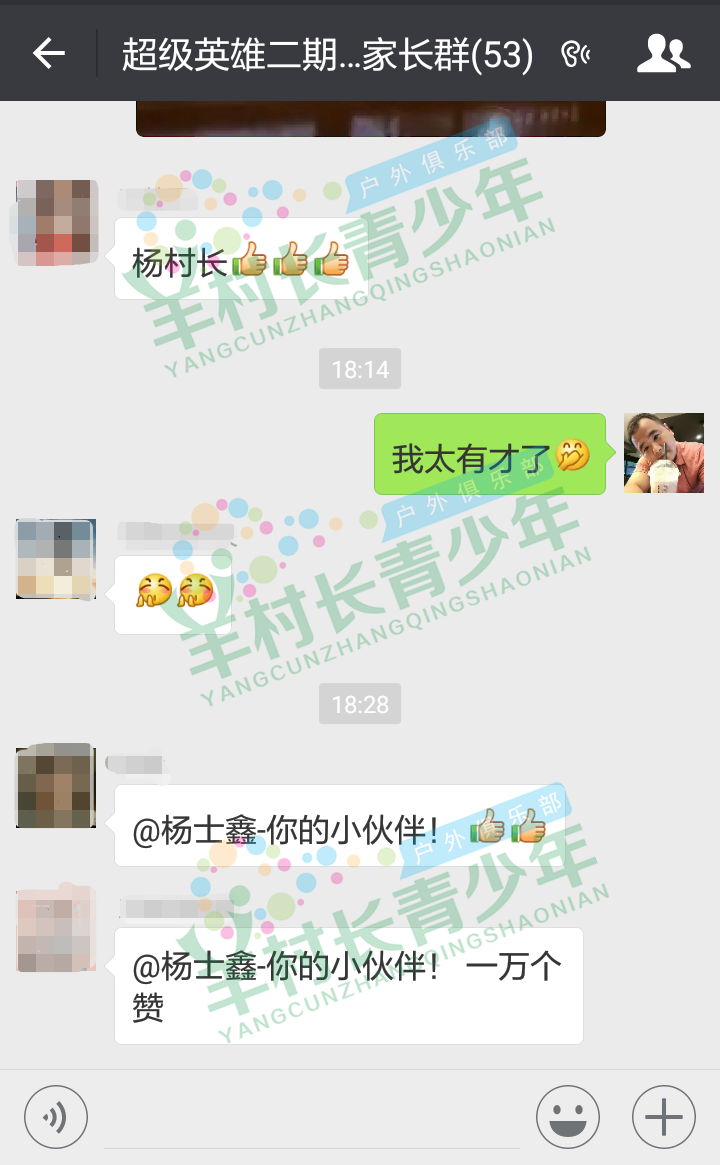
Task: Open the group members info icon
Action: pyautogui.click(x=664, y=53)
